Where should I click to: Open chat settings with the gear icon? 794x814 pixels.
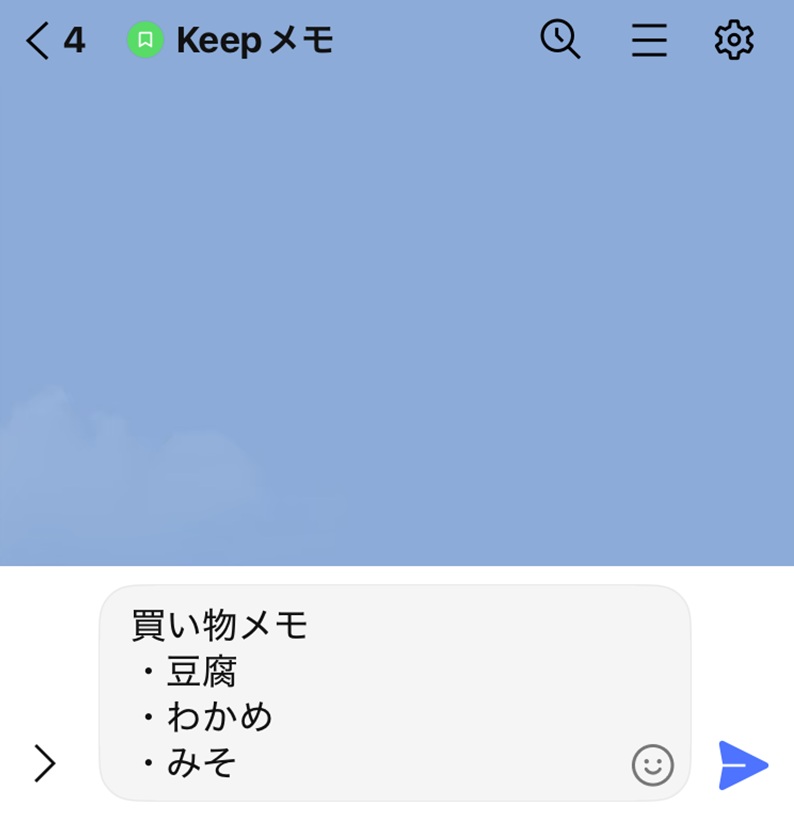tap(733, 41)
